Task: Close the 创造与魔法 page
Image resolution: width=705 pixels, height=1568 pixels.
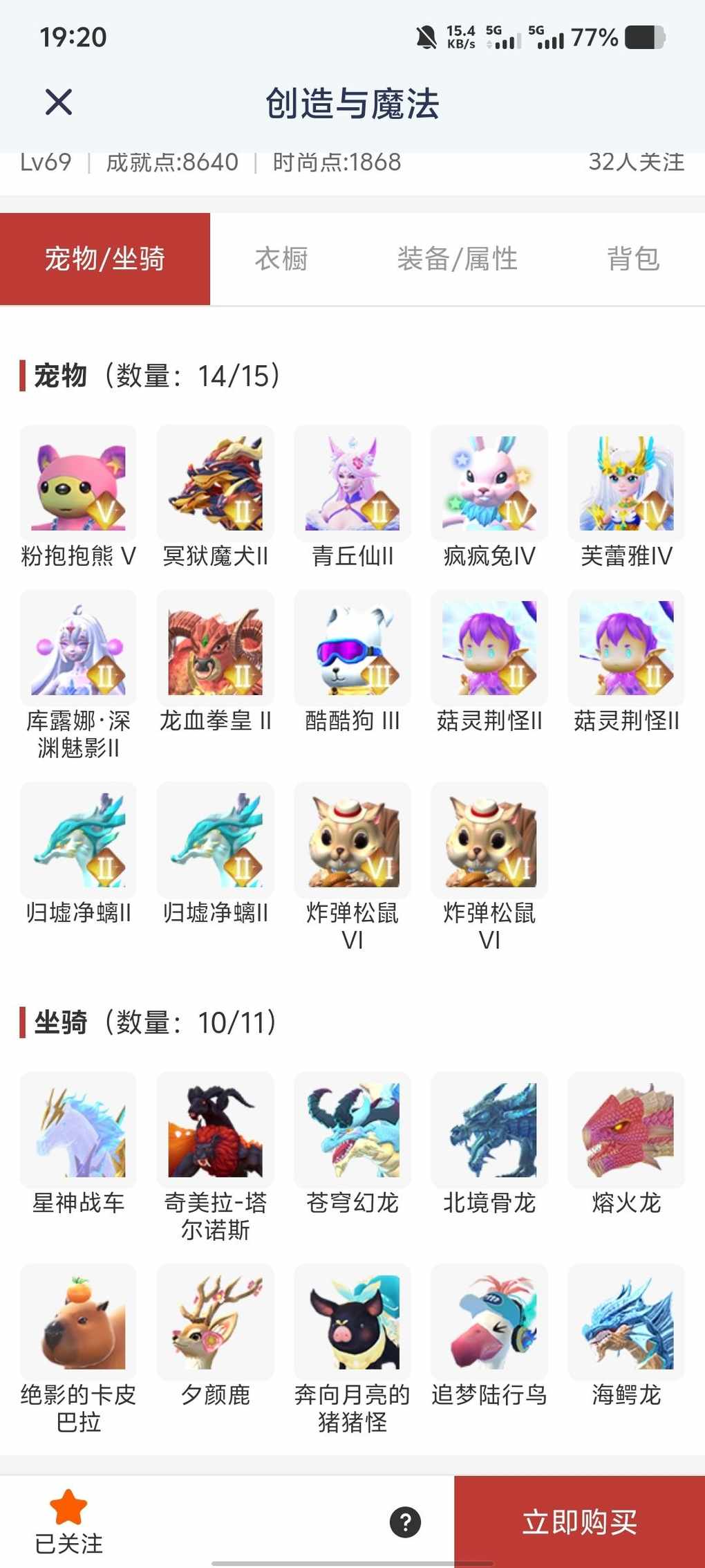Action: coord(59,102)
